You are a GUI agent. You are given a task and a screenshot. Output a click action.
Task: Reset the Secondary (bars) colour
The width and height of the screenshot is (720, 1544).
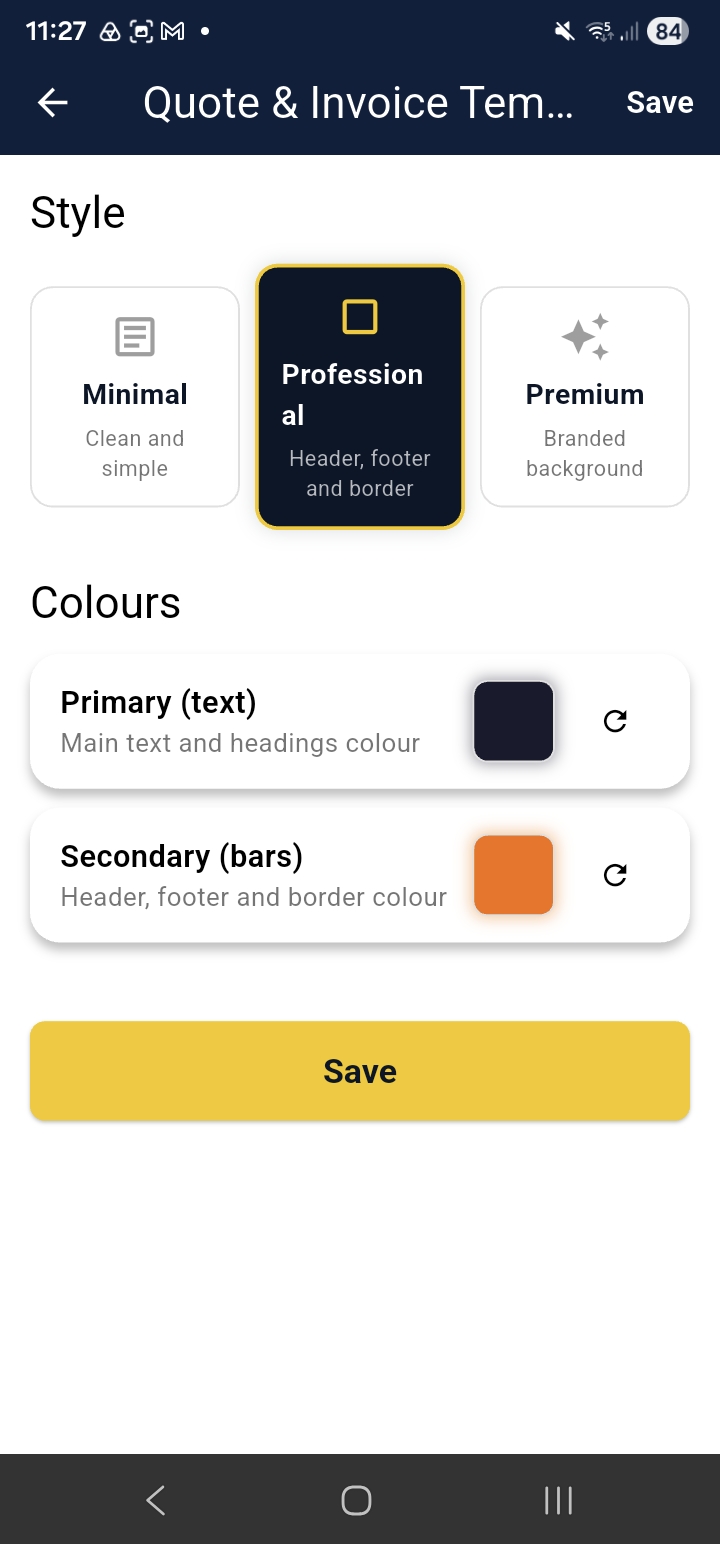[x=615, y=875]
